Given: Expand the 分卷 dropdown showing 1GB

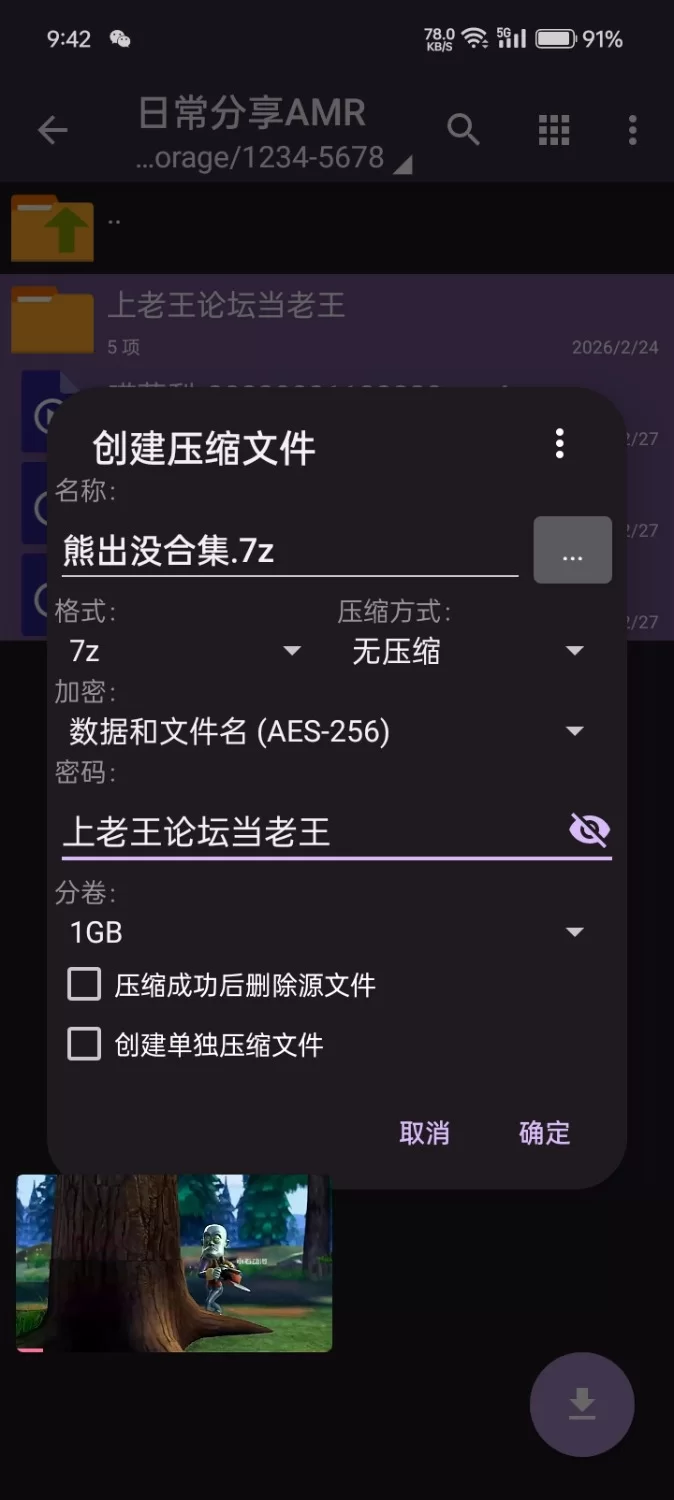Looking at the screenshot, I should 326,932.
